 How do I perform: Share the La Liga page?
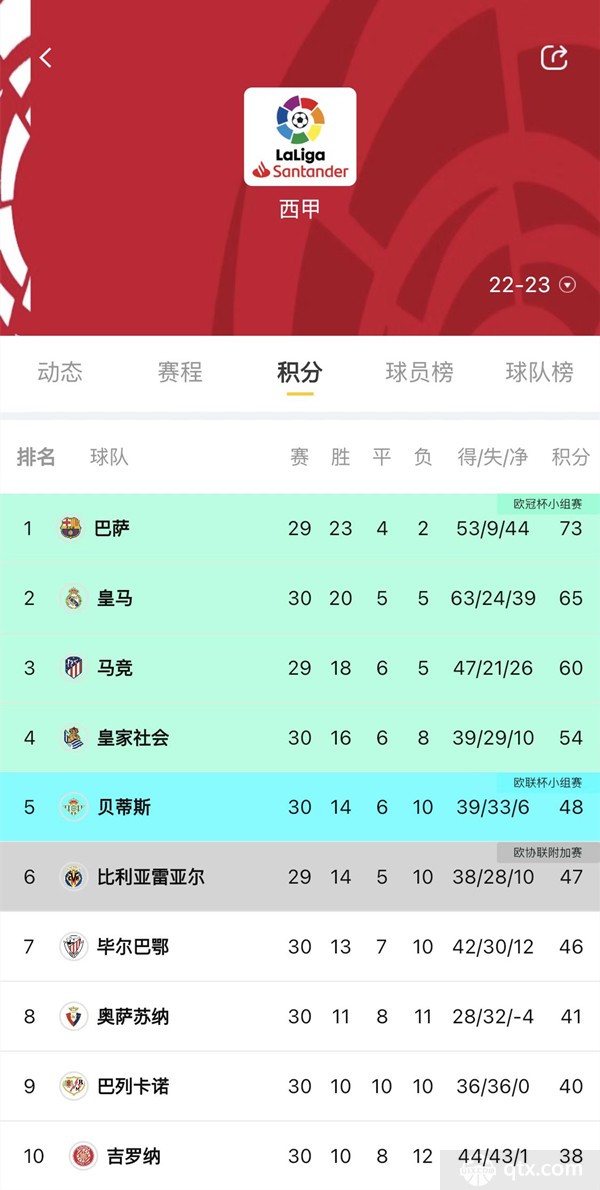point(554,57)
